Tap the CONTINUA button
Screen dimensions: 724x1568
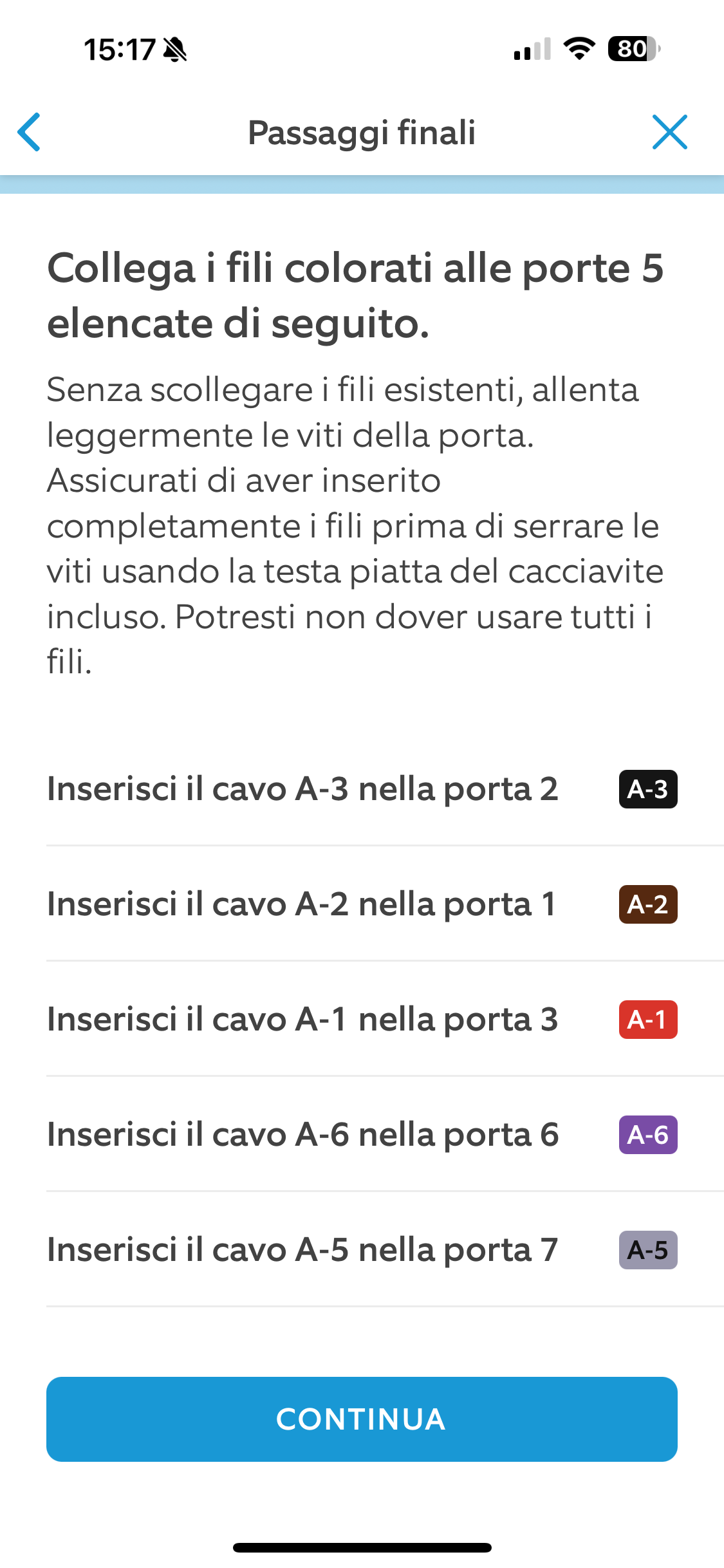point(362,1419)
